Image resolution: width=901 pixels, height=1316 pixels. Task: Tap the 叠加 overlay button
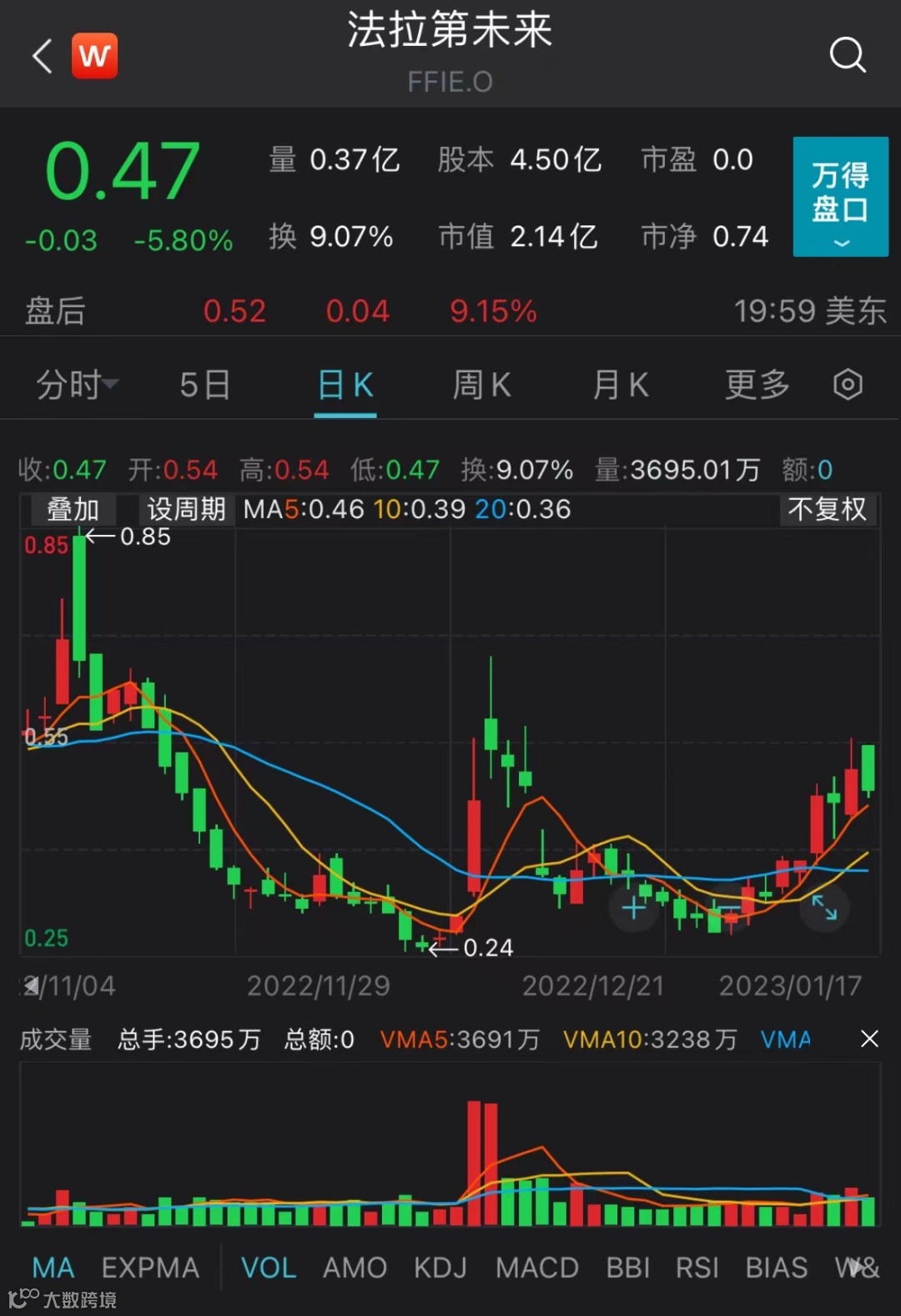pyautogui.click(x=73, y=509)
